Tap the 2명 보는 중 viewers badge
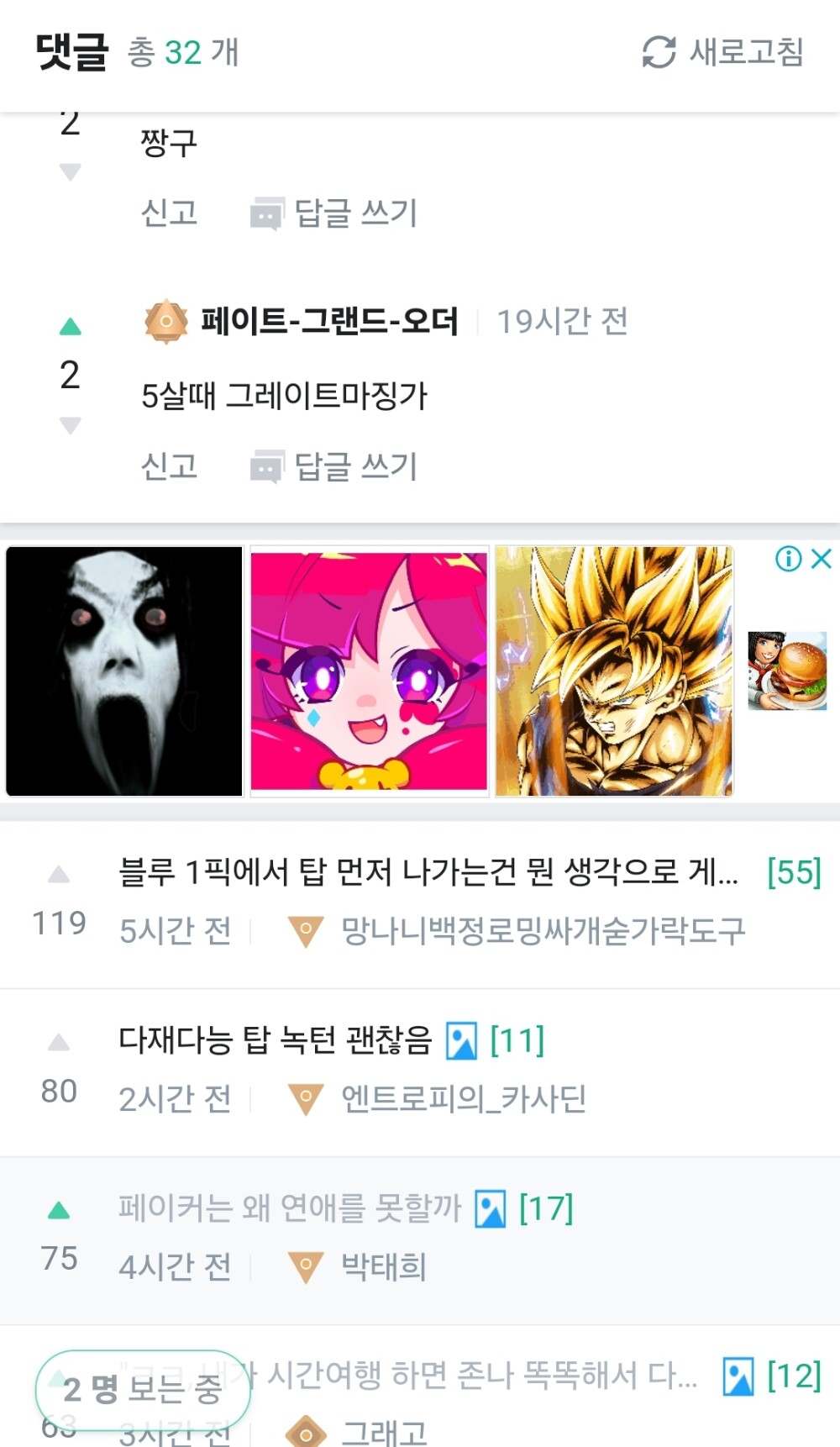The image size is (840, 1447). (143, 1390)
